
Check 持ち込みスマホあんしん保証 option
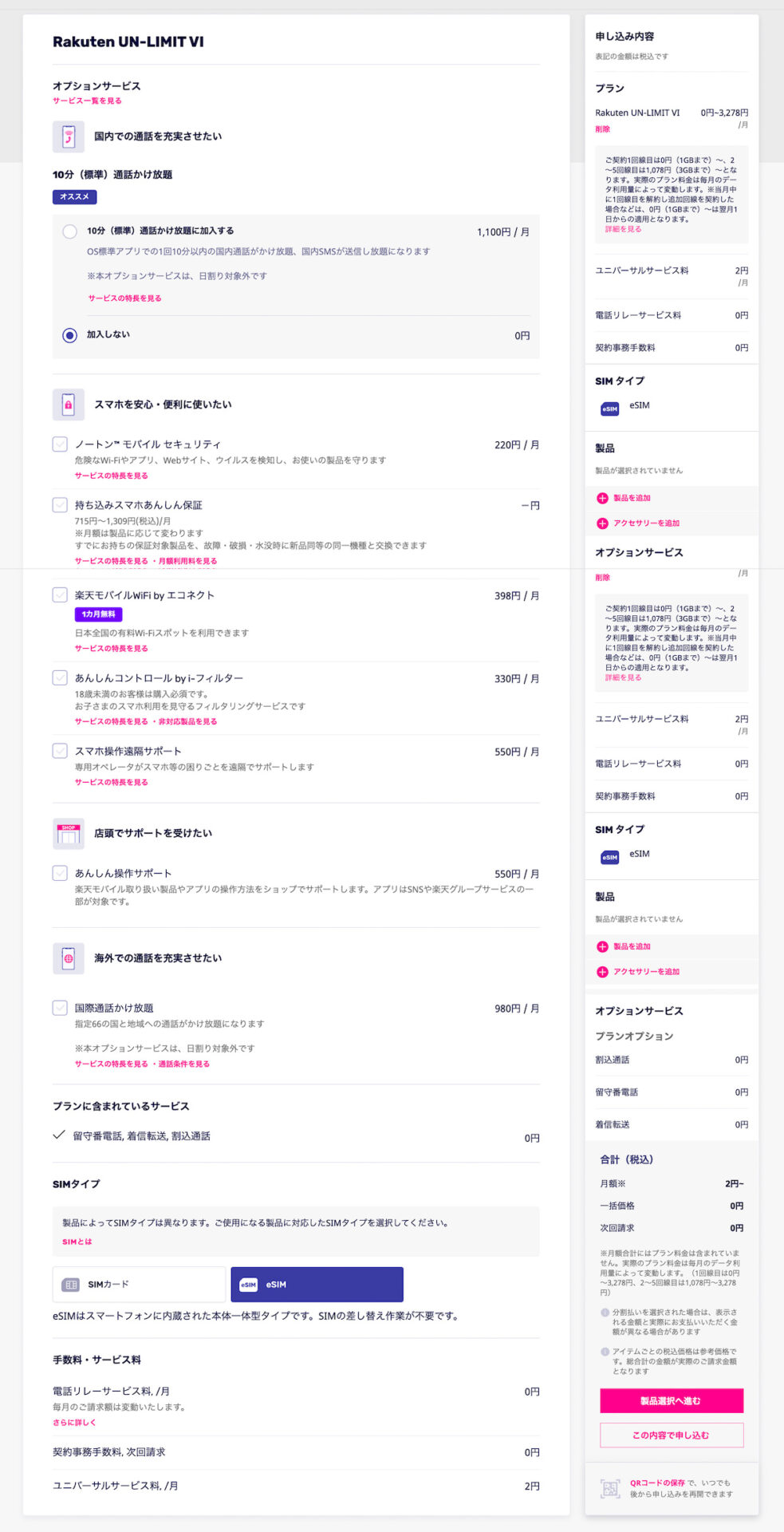point(60,504)
